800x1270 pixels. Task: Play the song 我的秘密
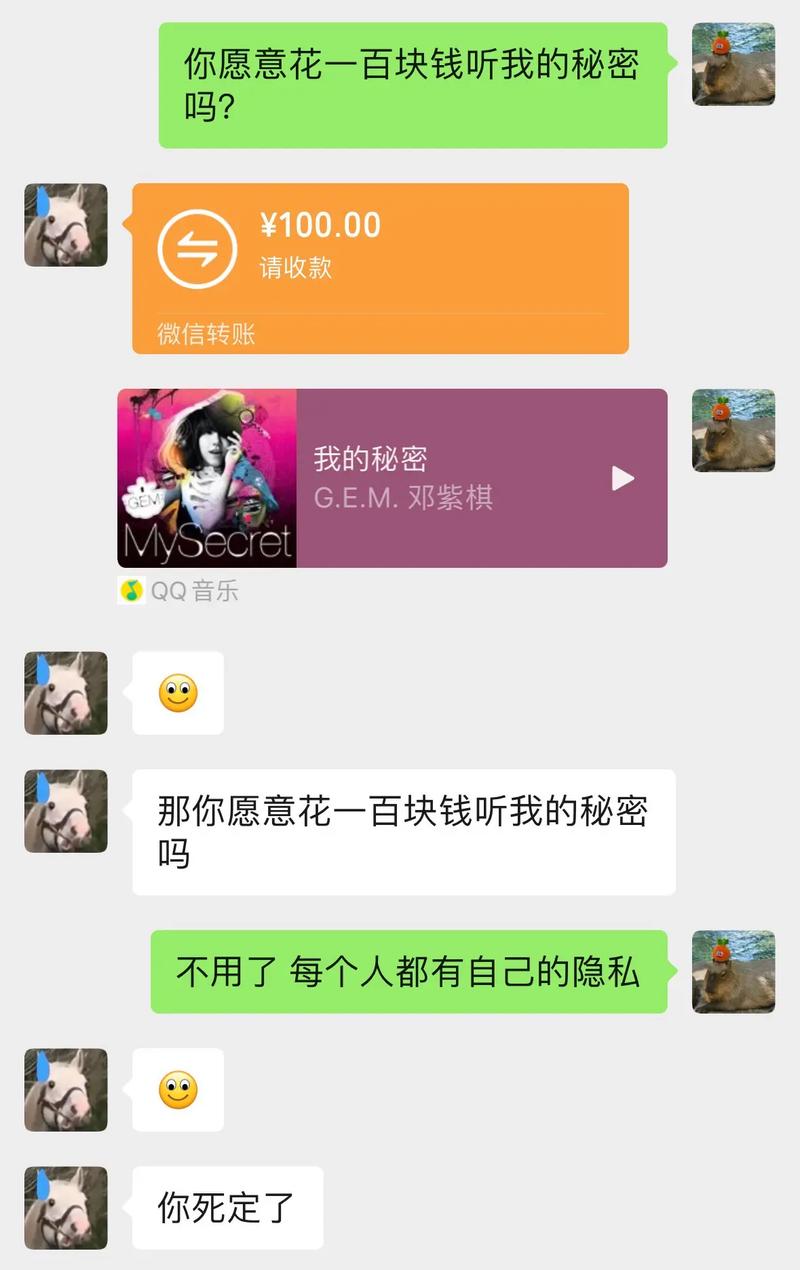click(623, 478)
